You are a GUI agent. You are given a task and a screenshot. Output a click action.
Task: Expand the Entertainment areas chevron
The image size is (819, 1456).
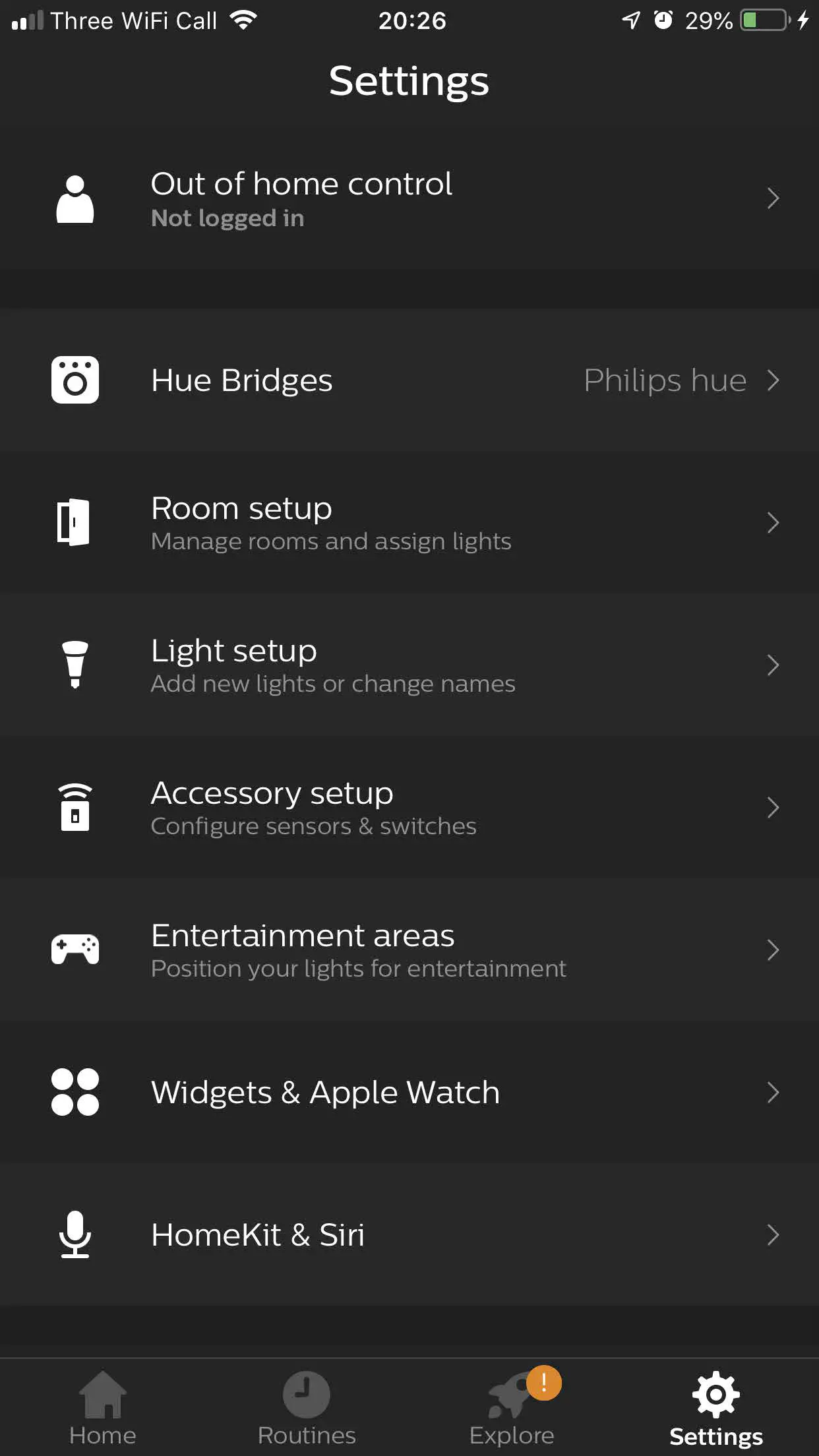773,950
